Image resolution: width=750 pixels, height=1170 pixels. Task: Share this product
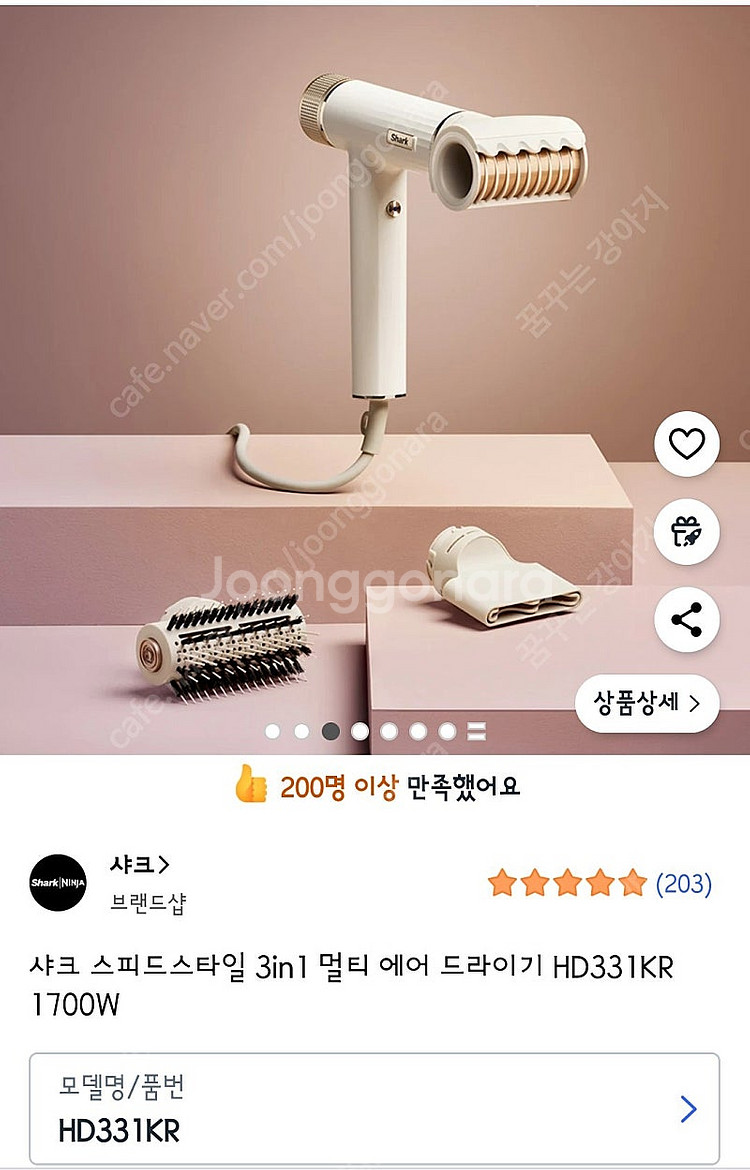tap(686, 619)
